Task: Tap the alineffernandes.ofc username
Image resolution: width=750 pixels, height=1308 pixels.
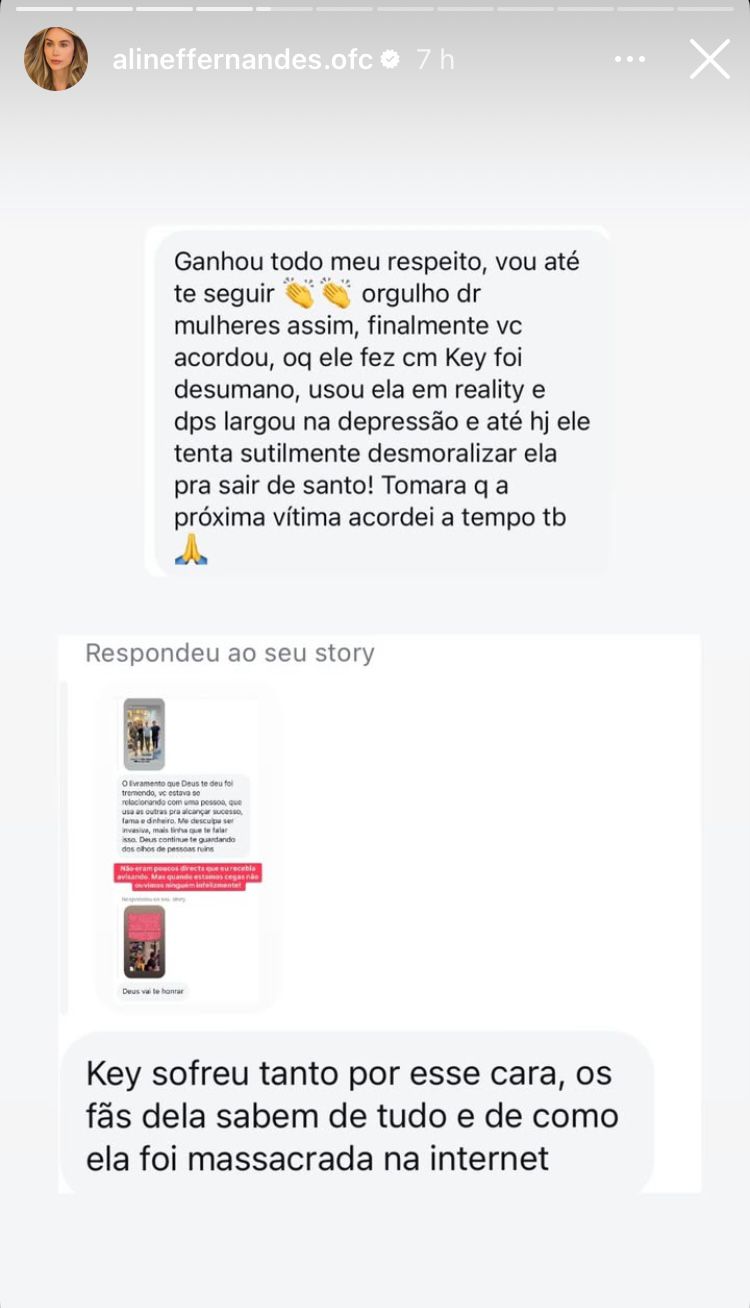Action: 243,60
